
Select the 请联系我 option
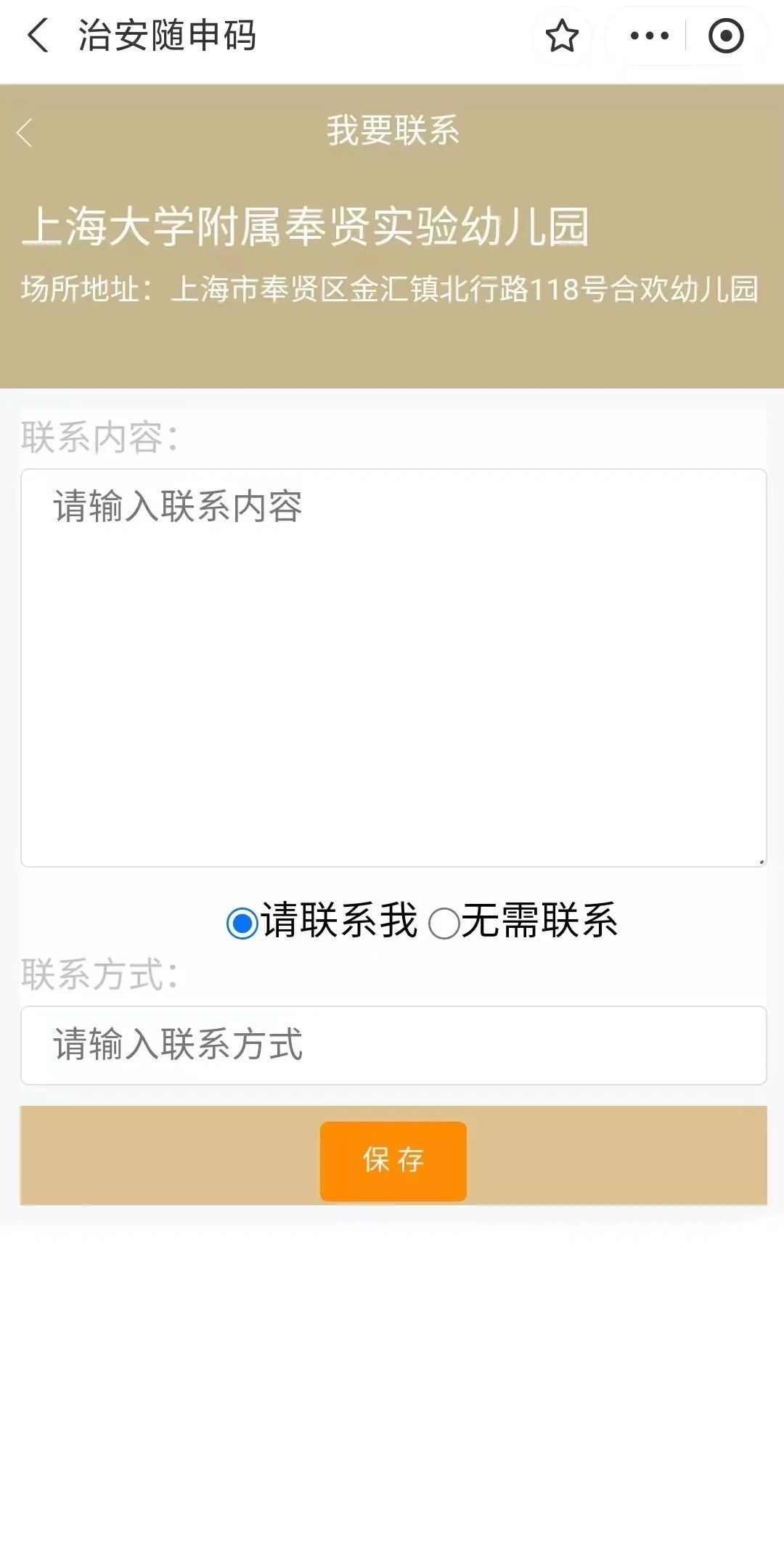[x=242, y=924]
